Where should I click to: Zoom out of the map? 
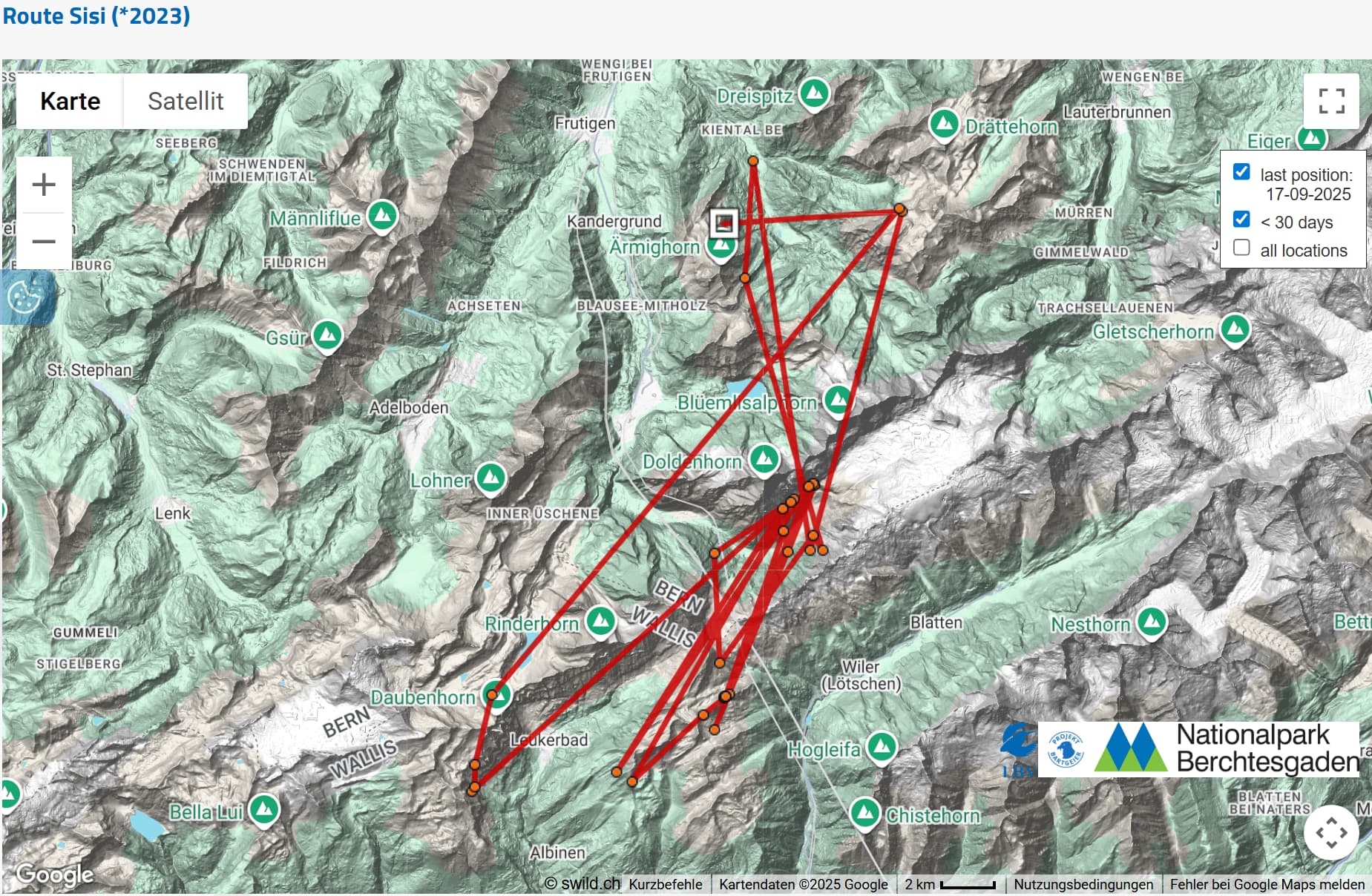click(45, 241)
